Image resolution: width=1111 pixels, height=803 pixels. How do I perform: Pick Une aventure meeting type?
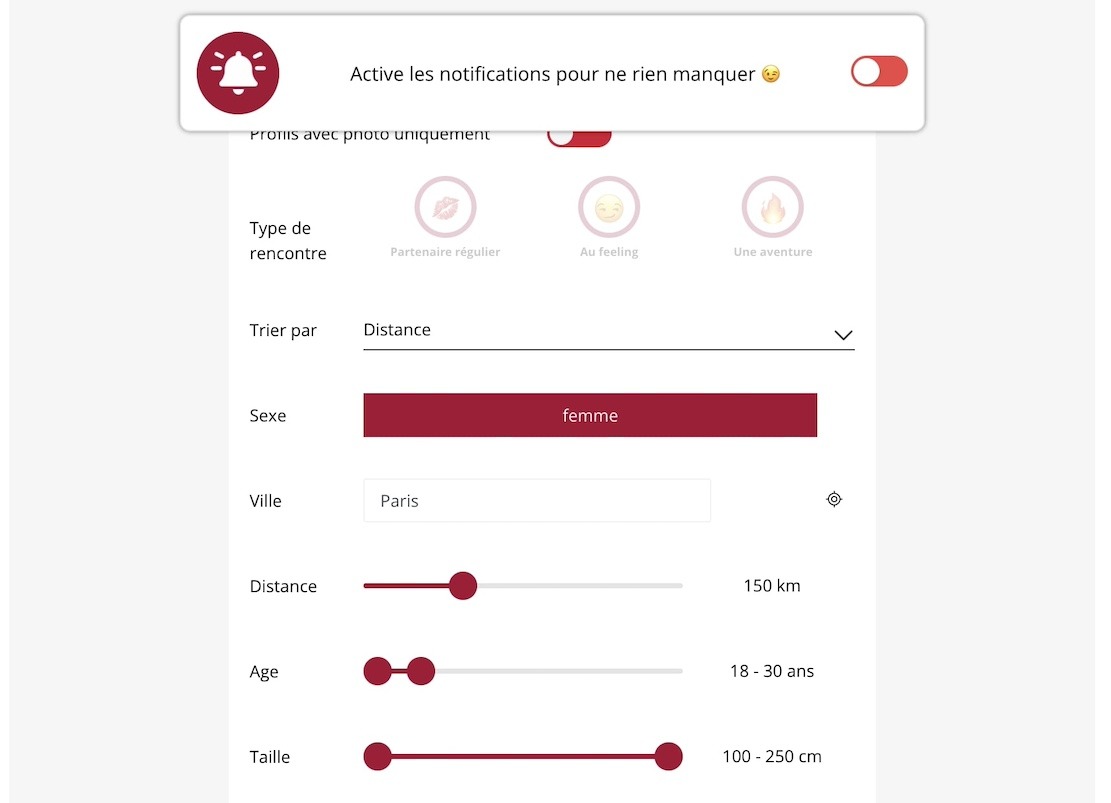coord(772,208)
